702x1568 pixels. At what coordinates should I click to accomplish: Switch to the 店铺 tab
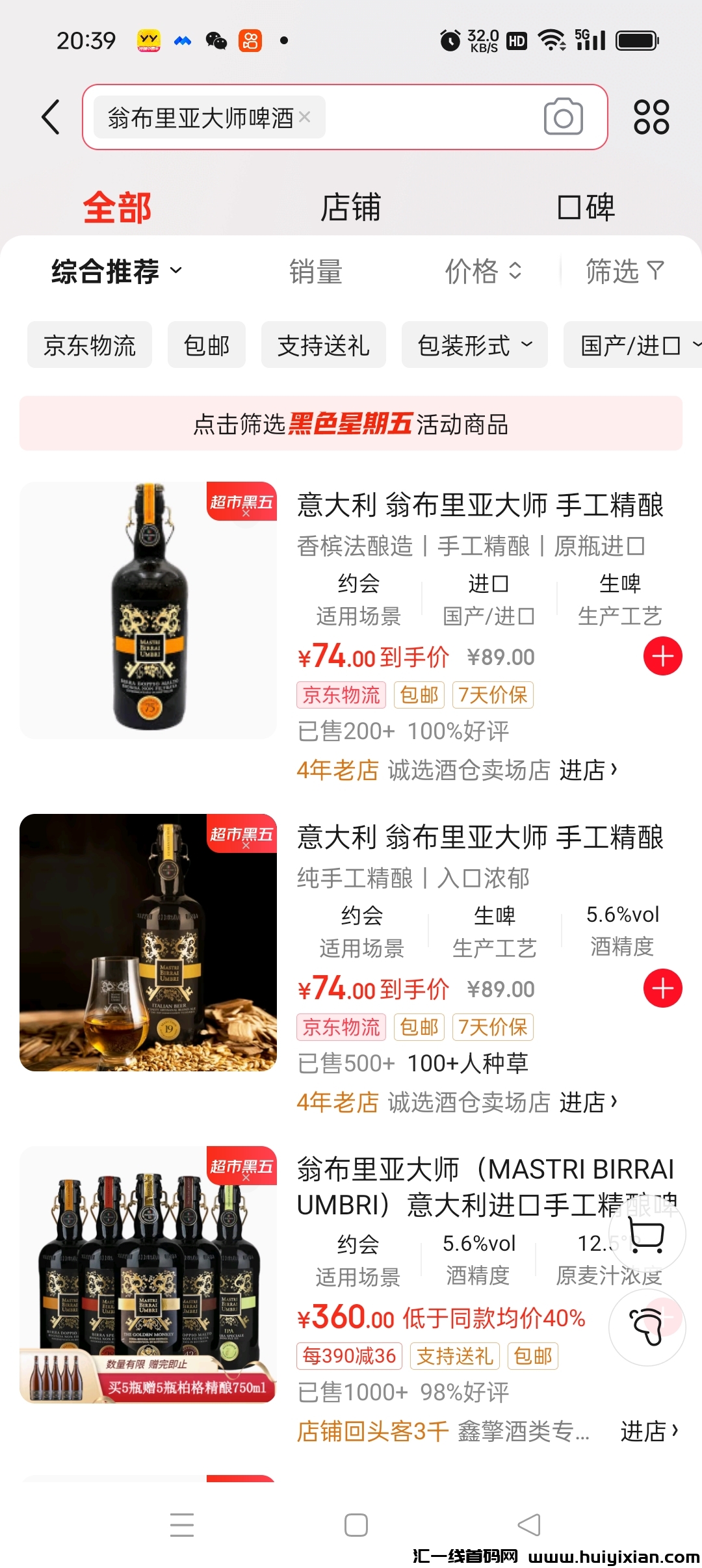click(350, 208)
